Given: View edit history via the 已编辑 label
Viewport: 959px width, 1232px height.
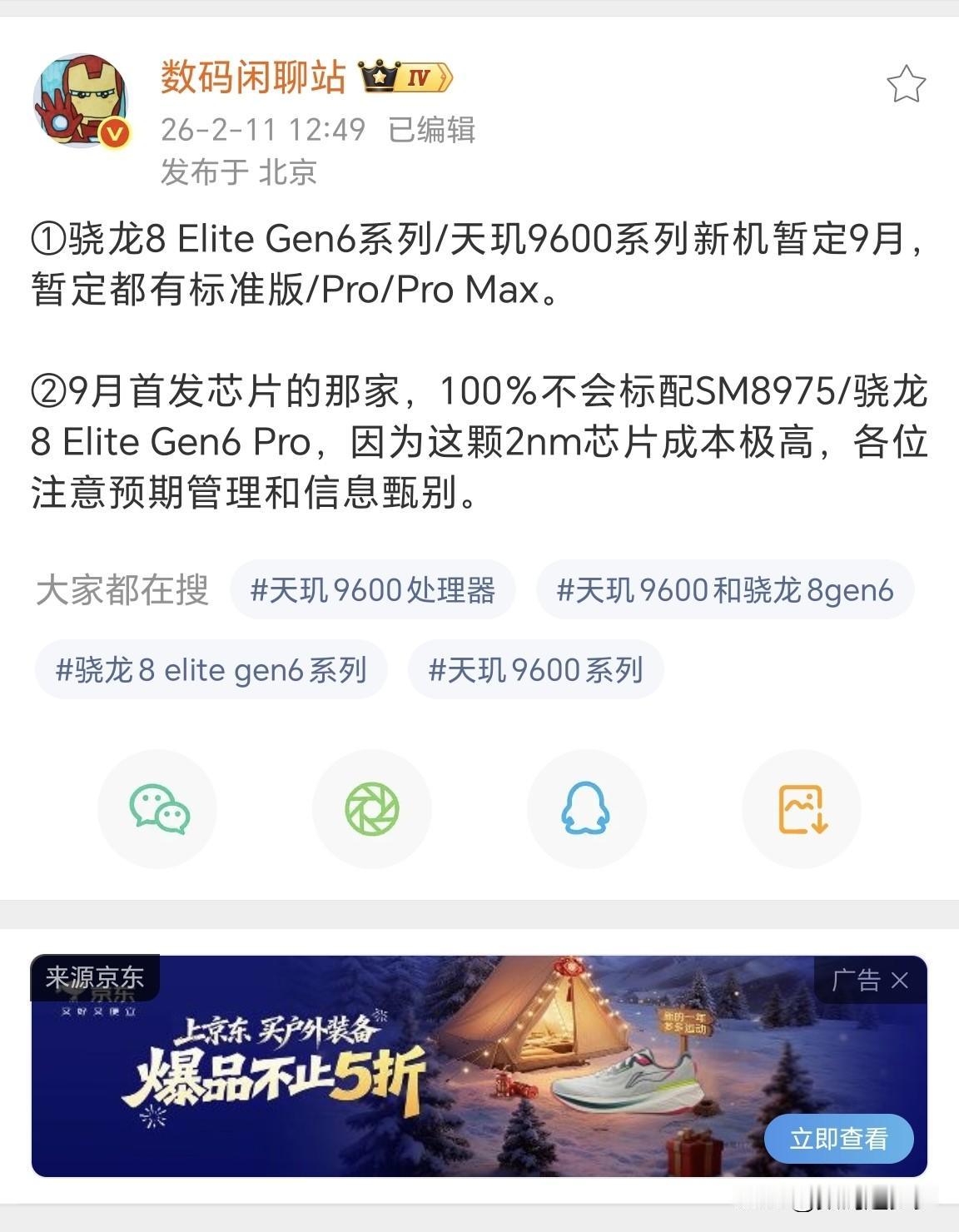Looking at the screenshot, I should pyautogui.click(x=431, y=130).
